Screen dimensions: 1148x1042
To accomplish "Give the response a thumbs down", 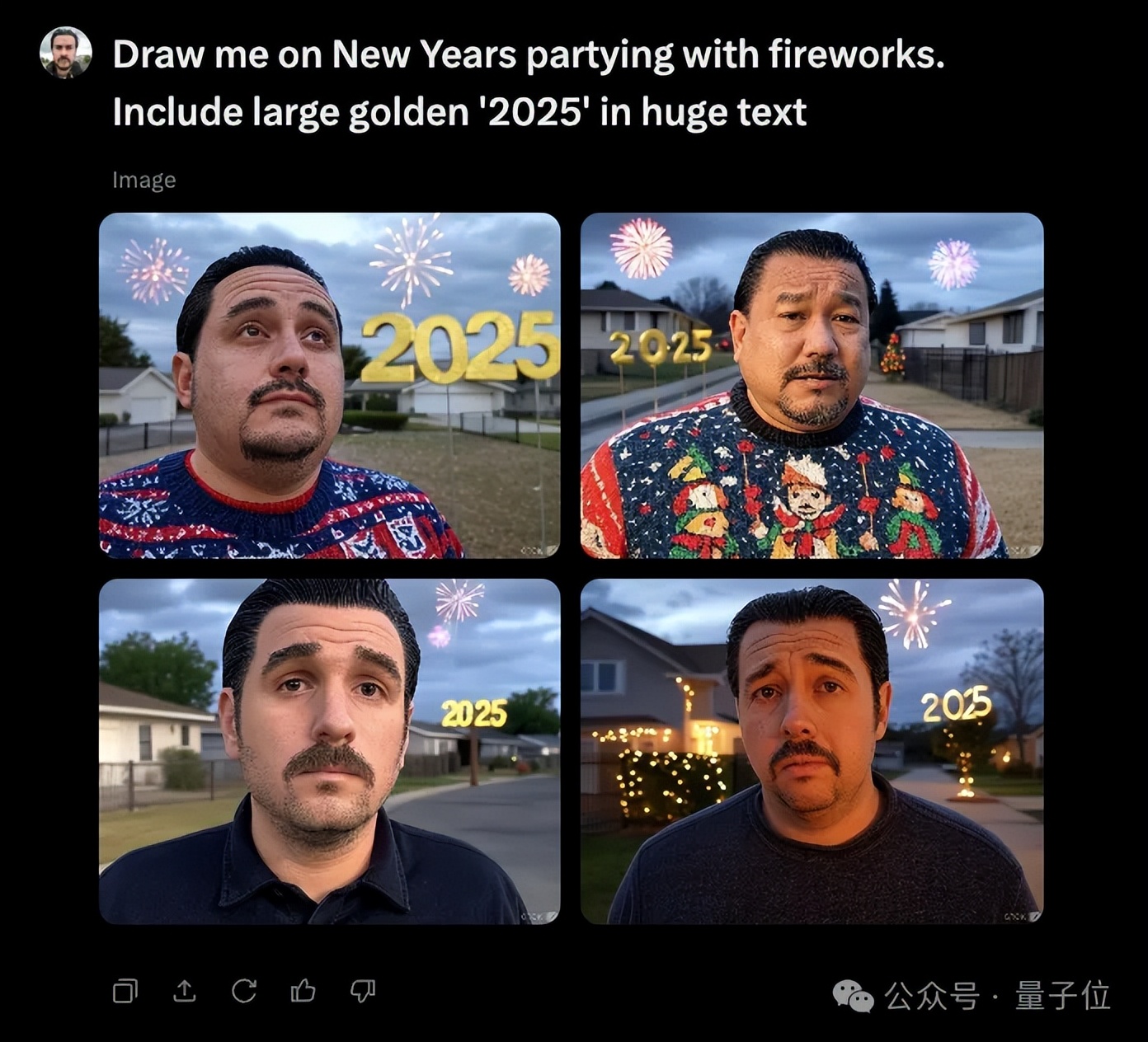I will [x=363, y=990].
